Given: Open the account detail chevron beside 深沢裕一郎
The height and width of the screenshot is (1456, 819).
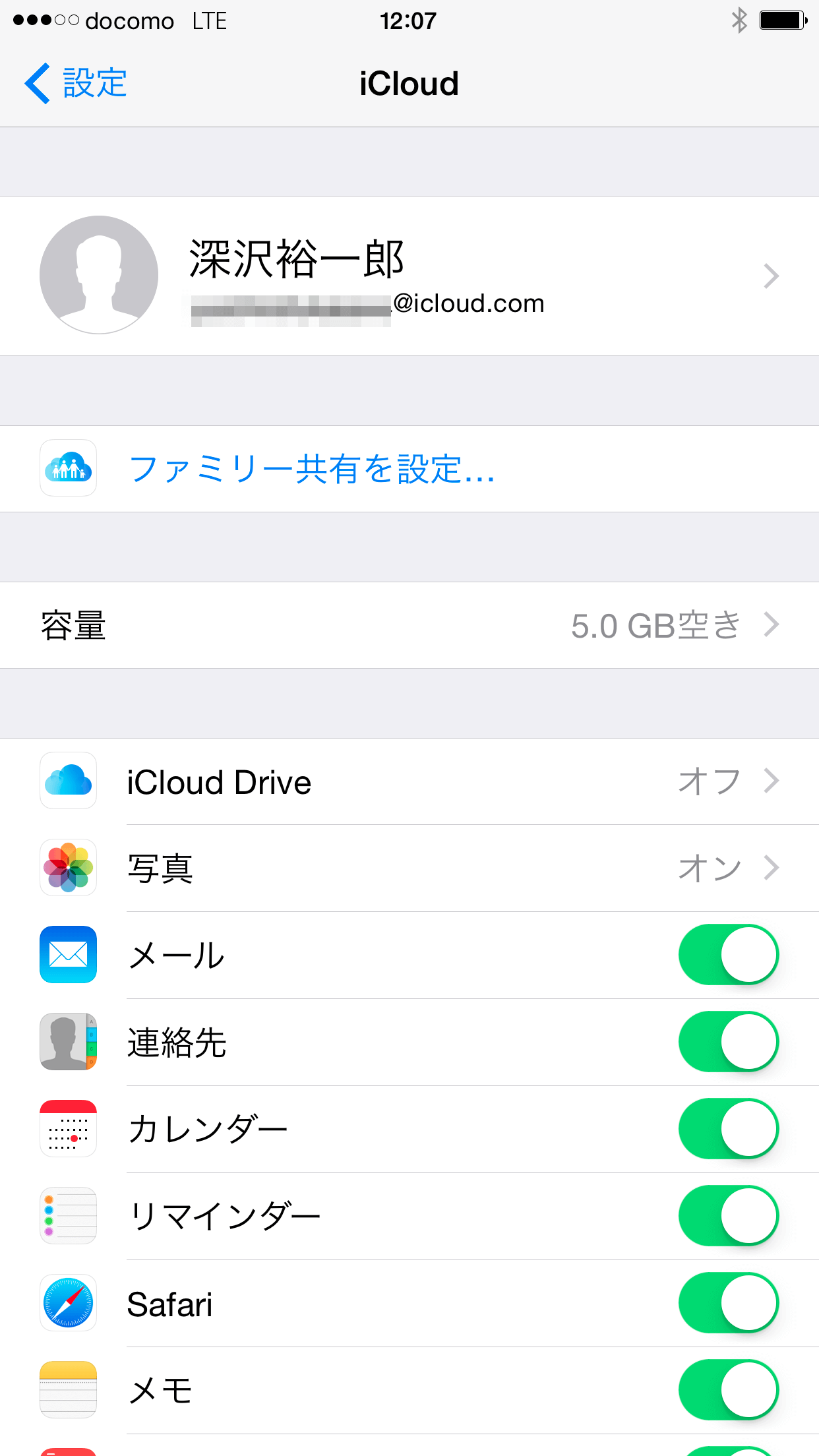Looking at the screenshot, I should click(x=770, y=276).
